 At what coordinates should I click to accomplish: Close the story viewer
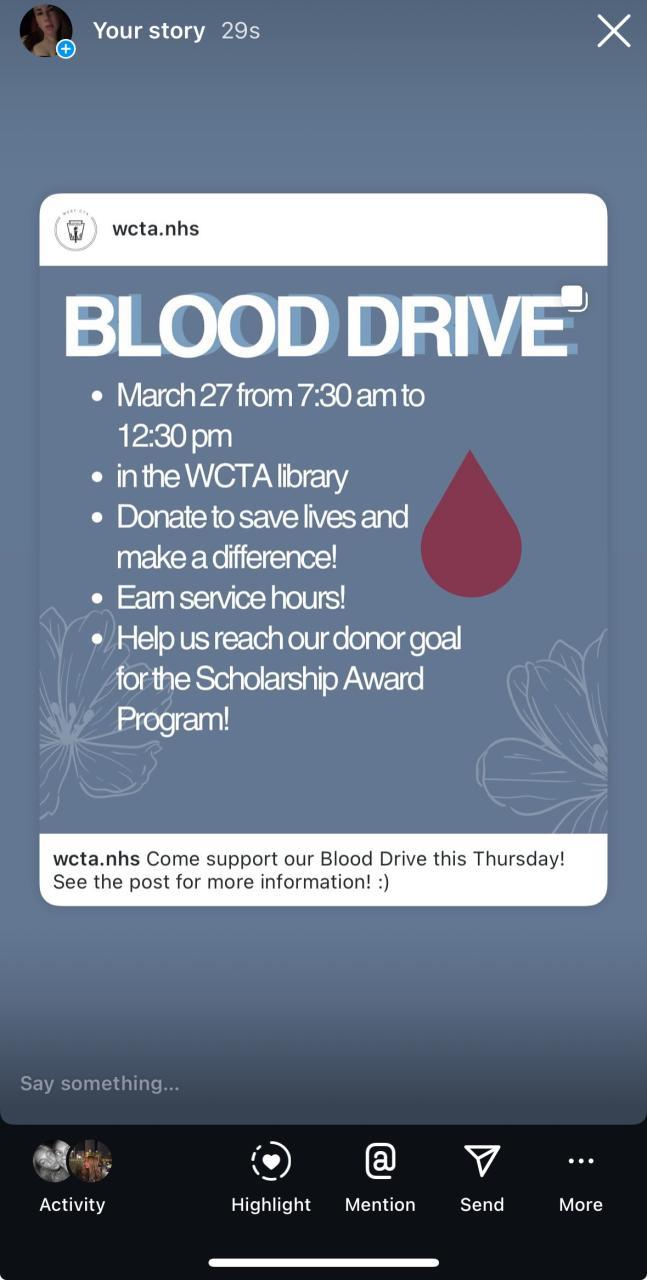click(613, 31)
